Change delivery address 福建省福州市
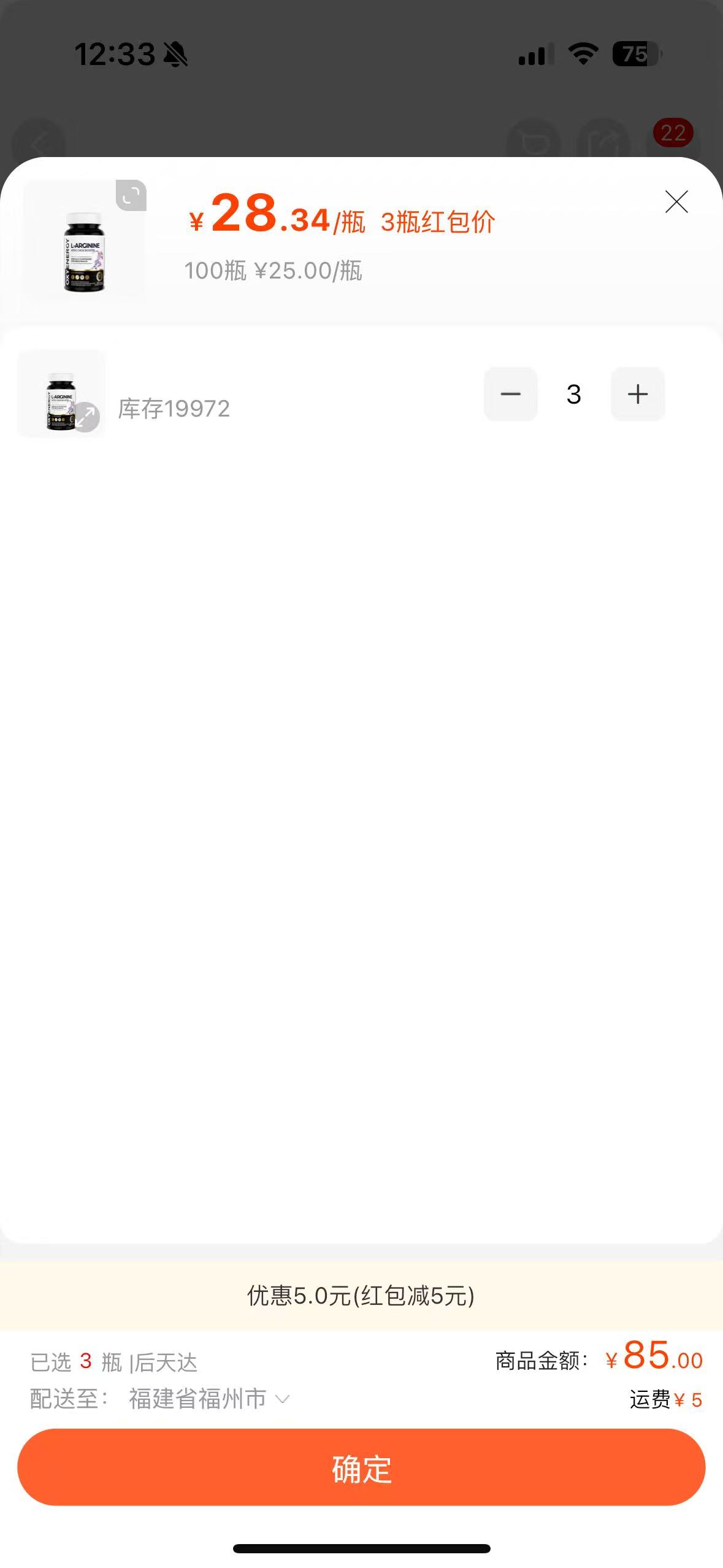The width and height of the screenshot is (723, 1568). coord(208,1399)
